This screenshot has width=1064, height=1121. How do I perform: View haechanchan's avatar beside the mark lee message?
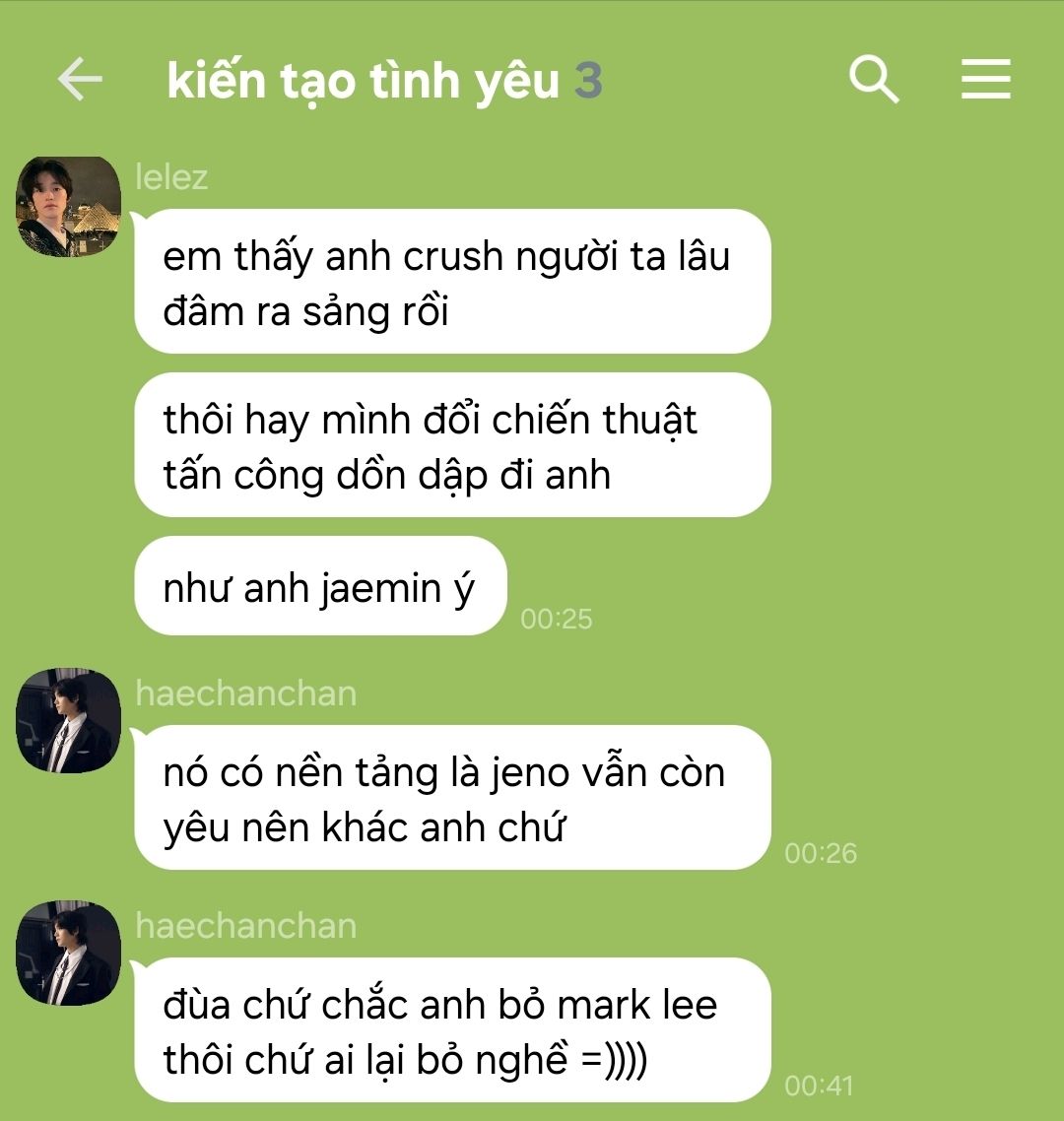pos(69,953)
